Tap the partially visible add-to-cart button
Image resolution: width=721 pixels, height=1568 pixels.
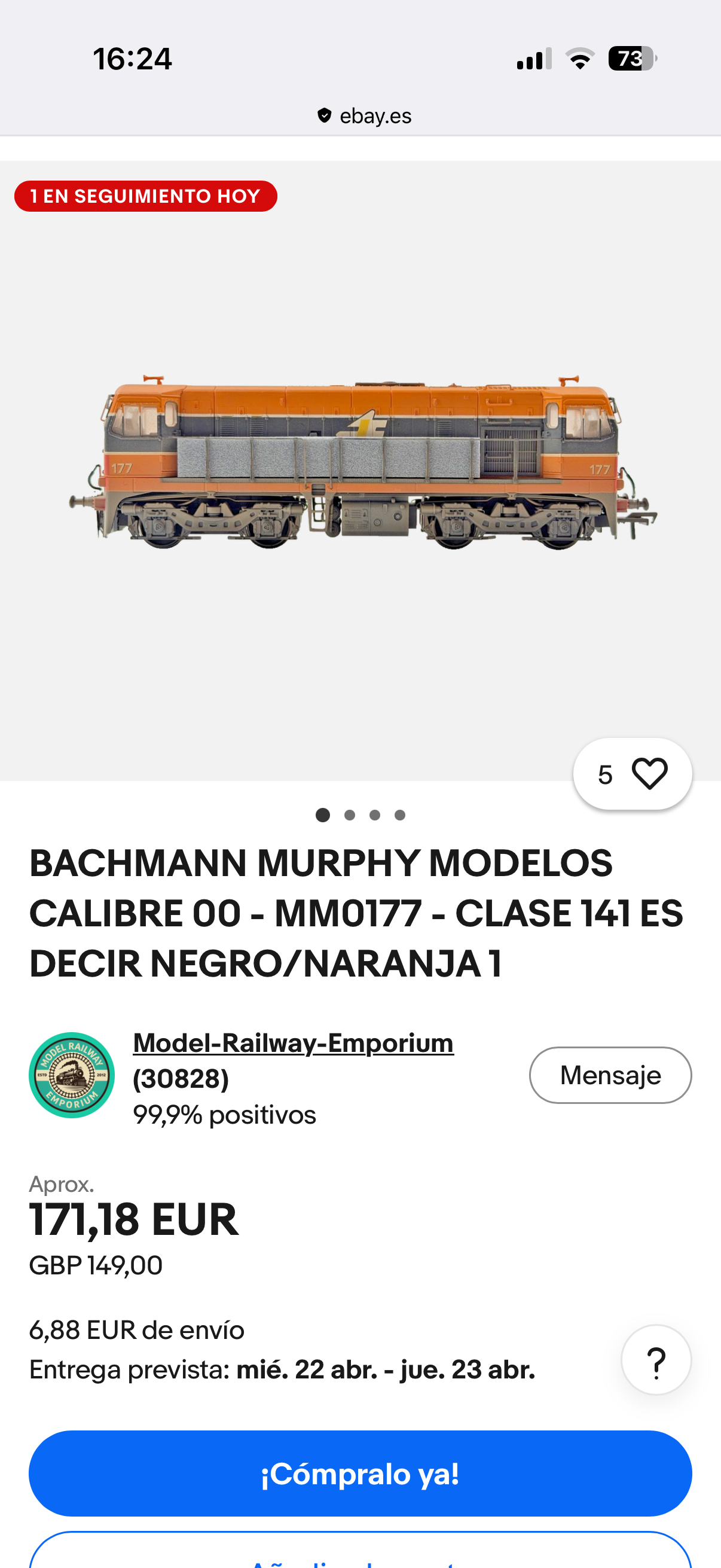[360, 1555]
